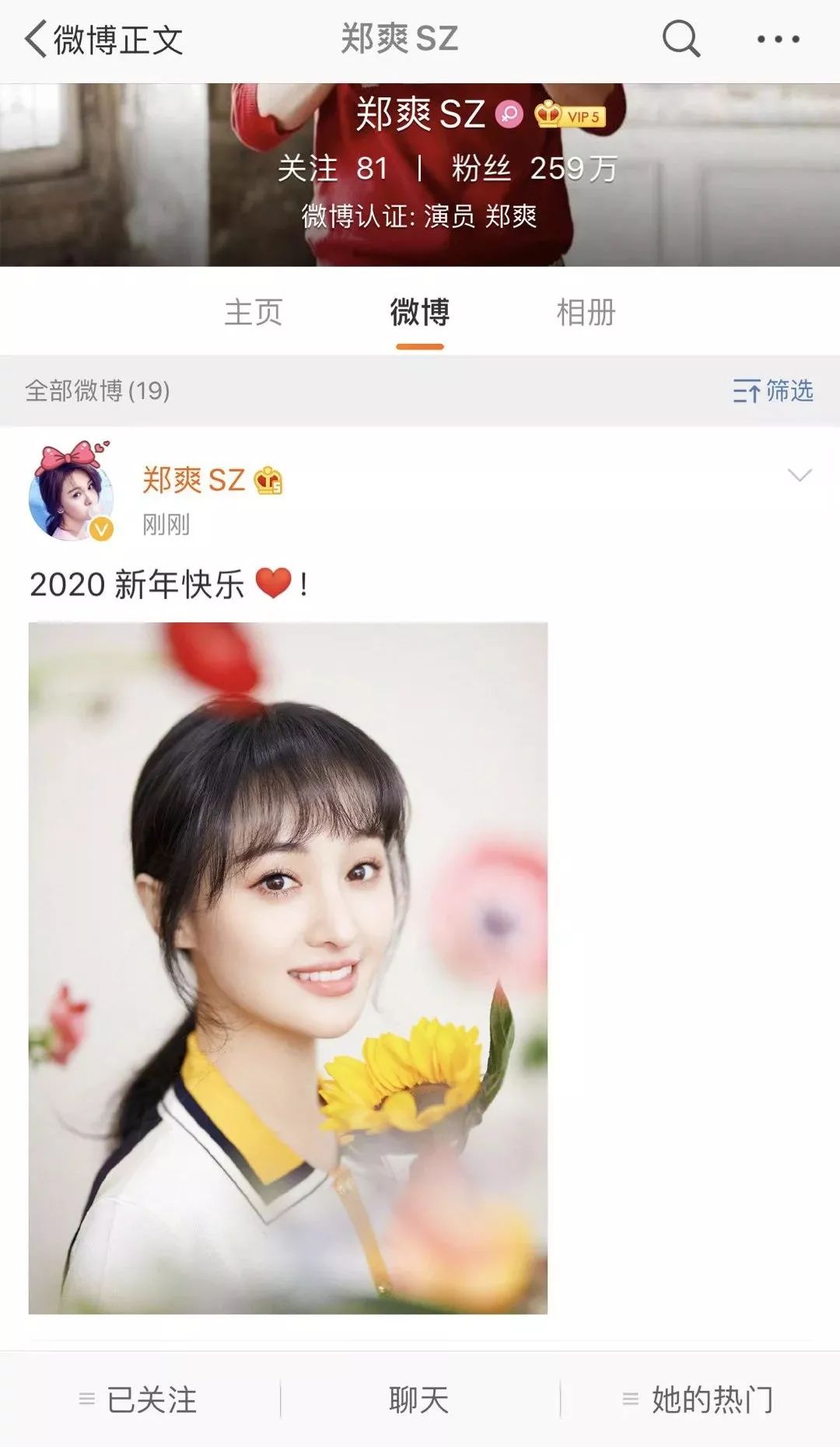Start a chat via 聊天
This screenshot has width=840, height=1447.
pyautogui.click(x=419, y=1400)
